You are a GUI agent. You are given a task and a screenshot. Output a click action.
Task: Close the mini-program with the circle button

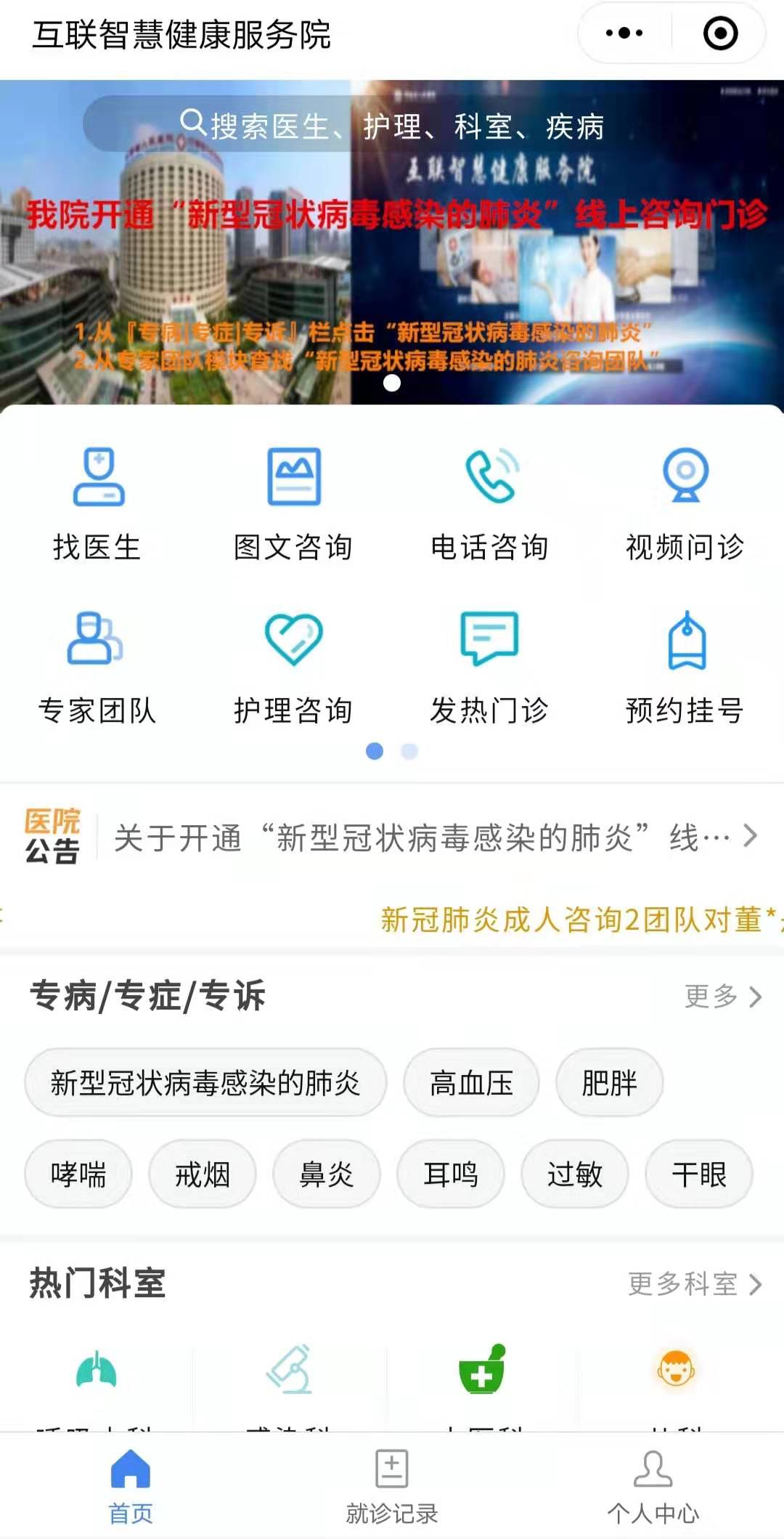pyautogui.click(x=720, y=33)
